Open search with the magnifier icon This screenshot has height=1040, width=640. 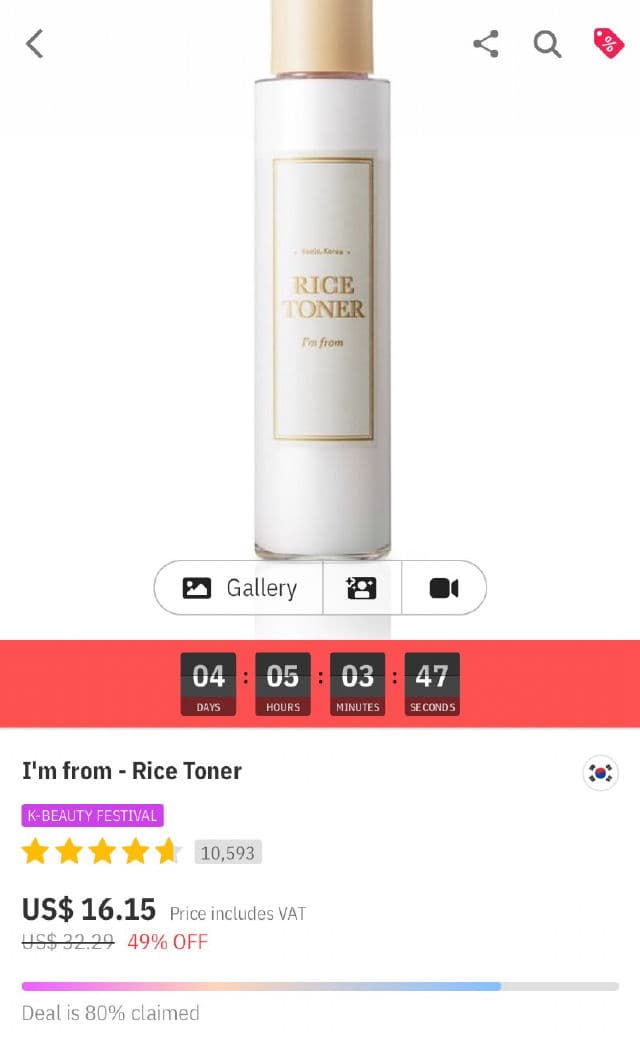tap(547, 44)
